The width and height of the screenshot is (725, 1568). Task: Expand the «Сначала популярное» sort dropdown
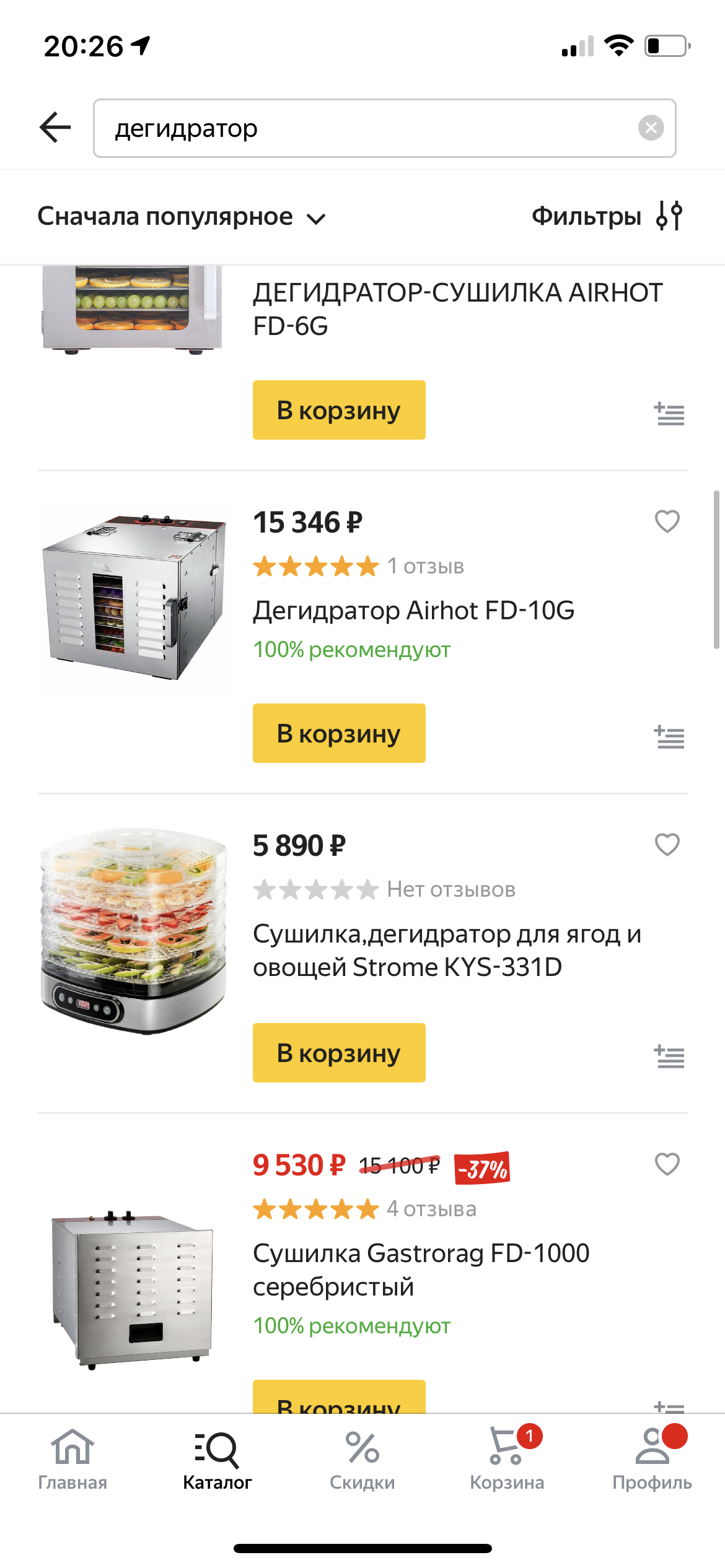(181, 217)
